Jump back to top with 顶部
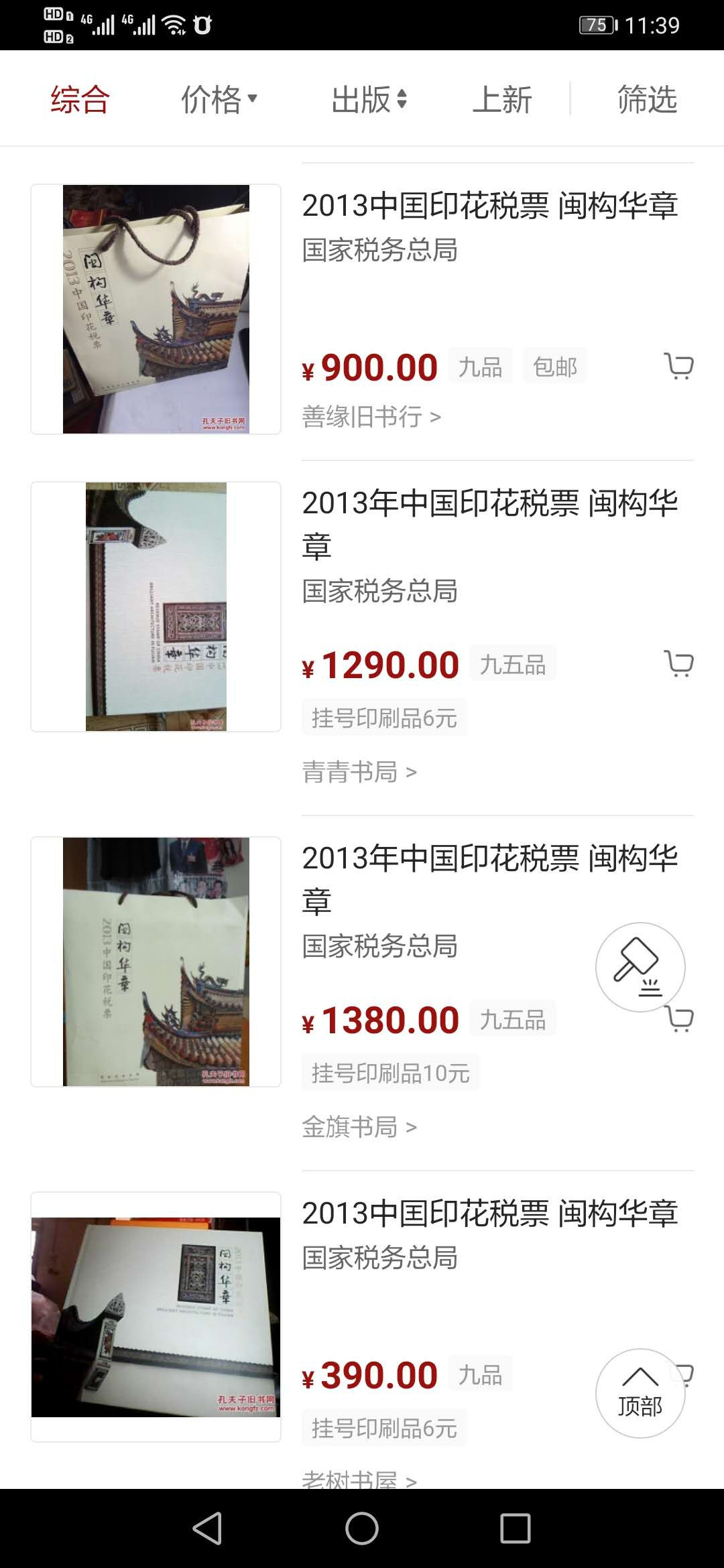This screenshot has height=1568, width=724. (640, 1392)
